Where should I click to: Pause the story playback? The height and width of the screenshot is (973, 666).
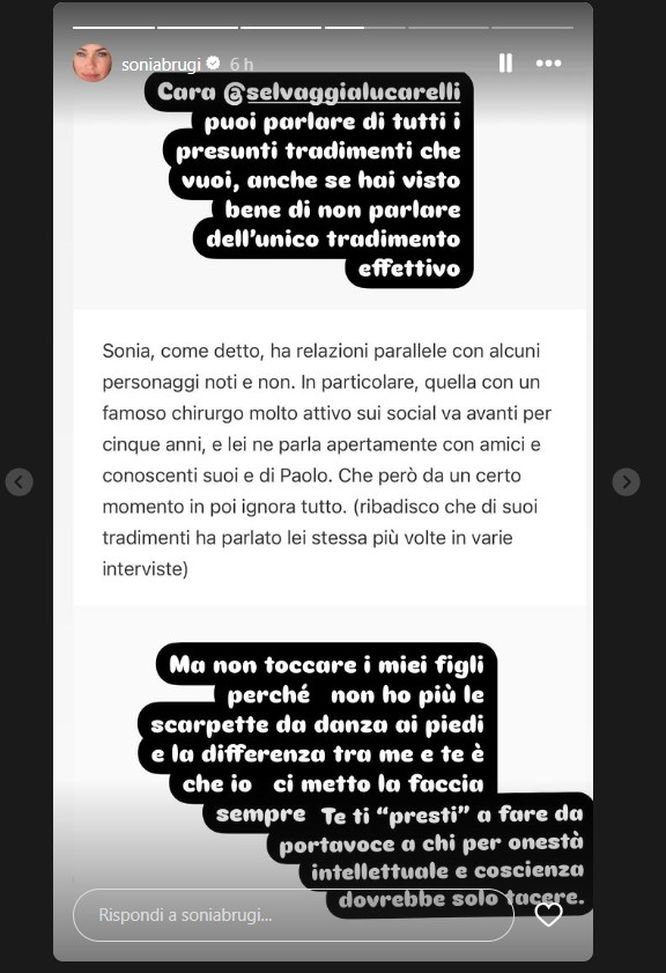[505, 63]
